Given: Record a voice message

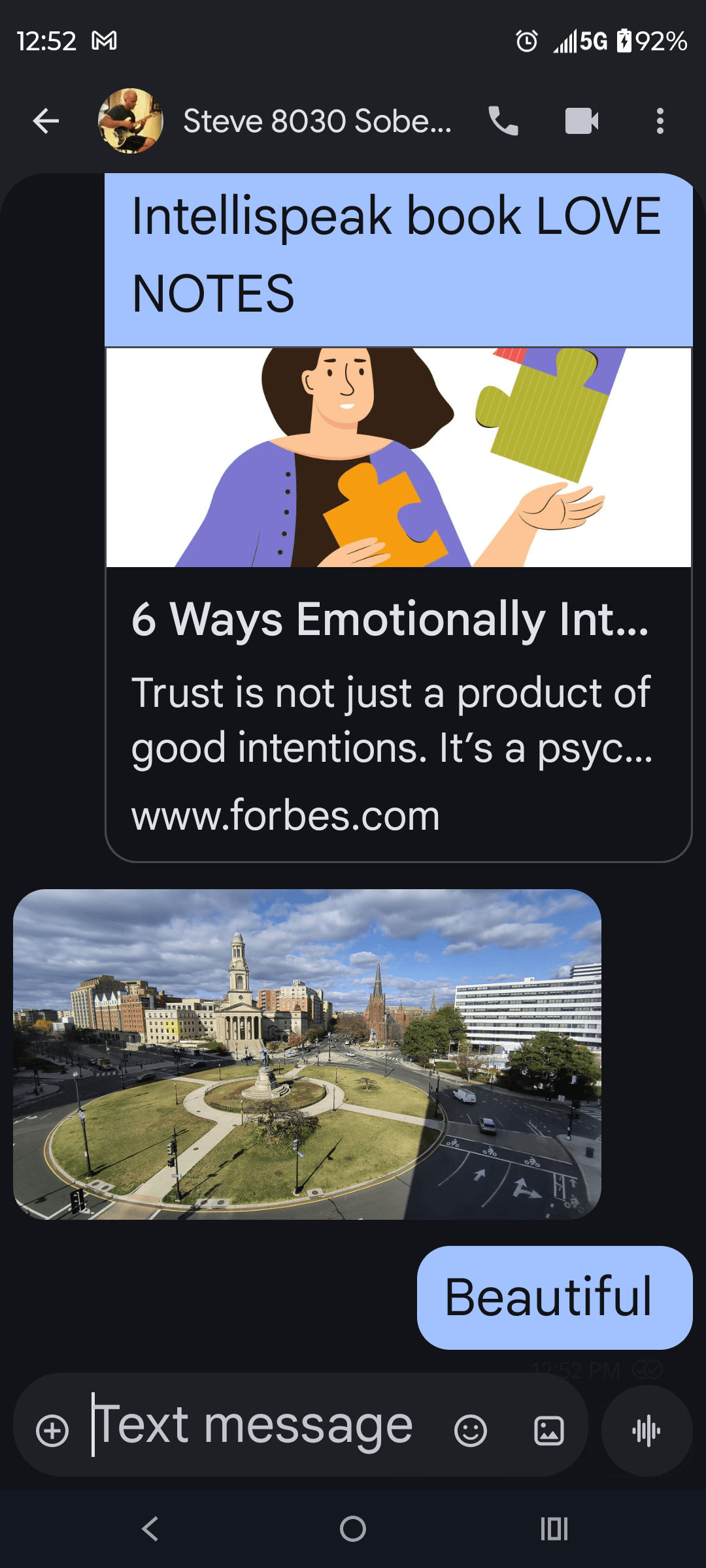Looking at the screenshot, I should (647, 1430).
